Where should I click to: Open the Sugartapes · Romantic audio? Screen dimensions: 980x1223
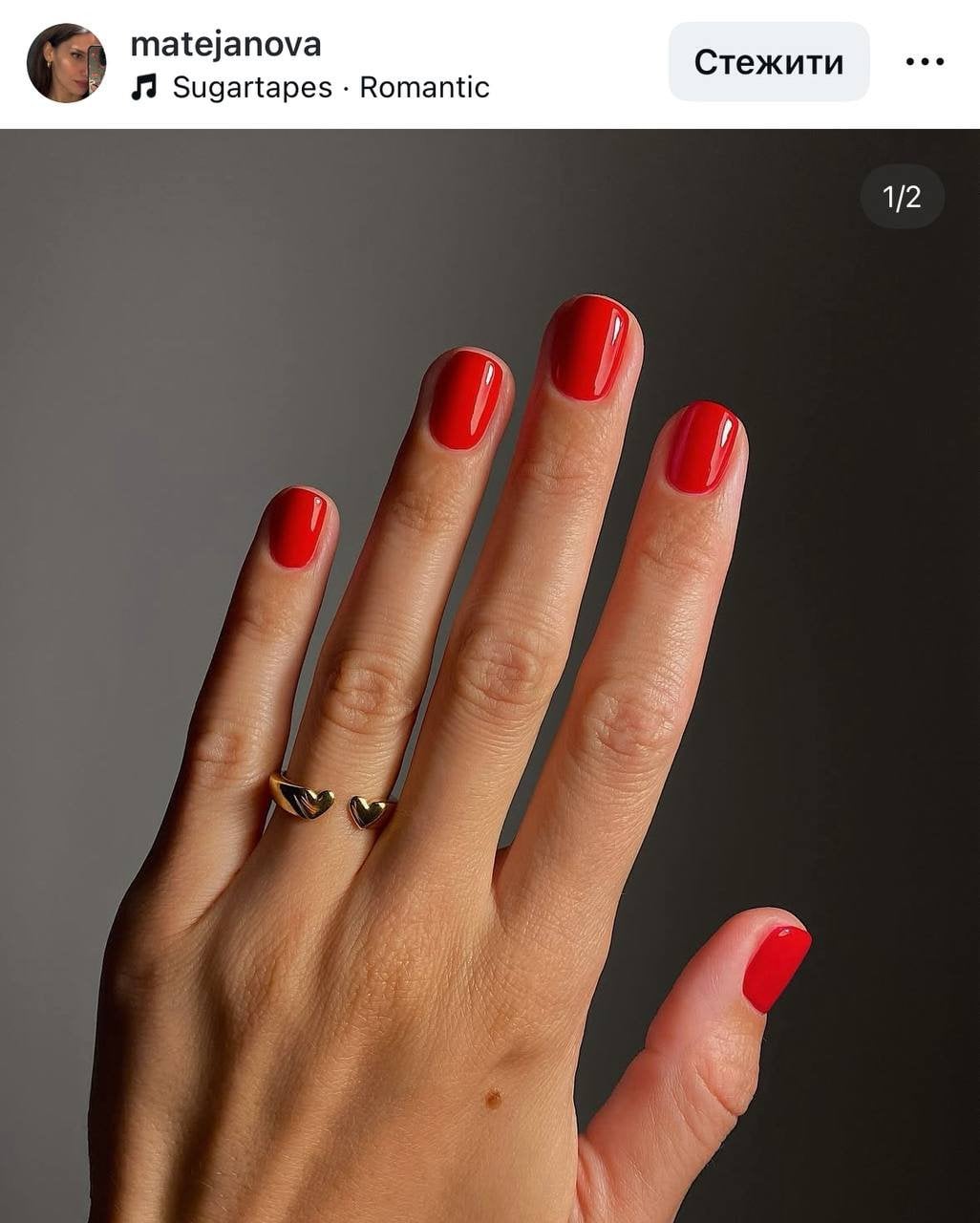tap(330, 88)
